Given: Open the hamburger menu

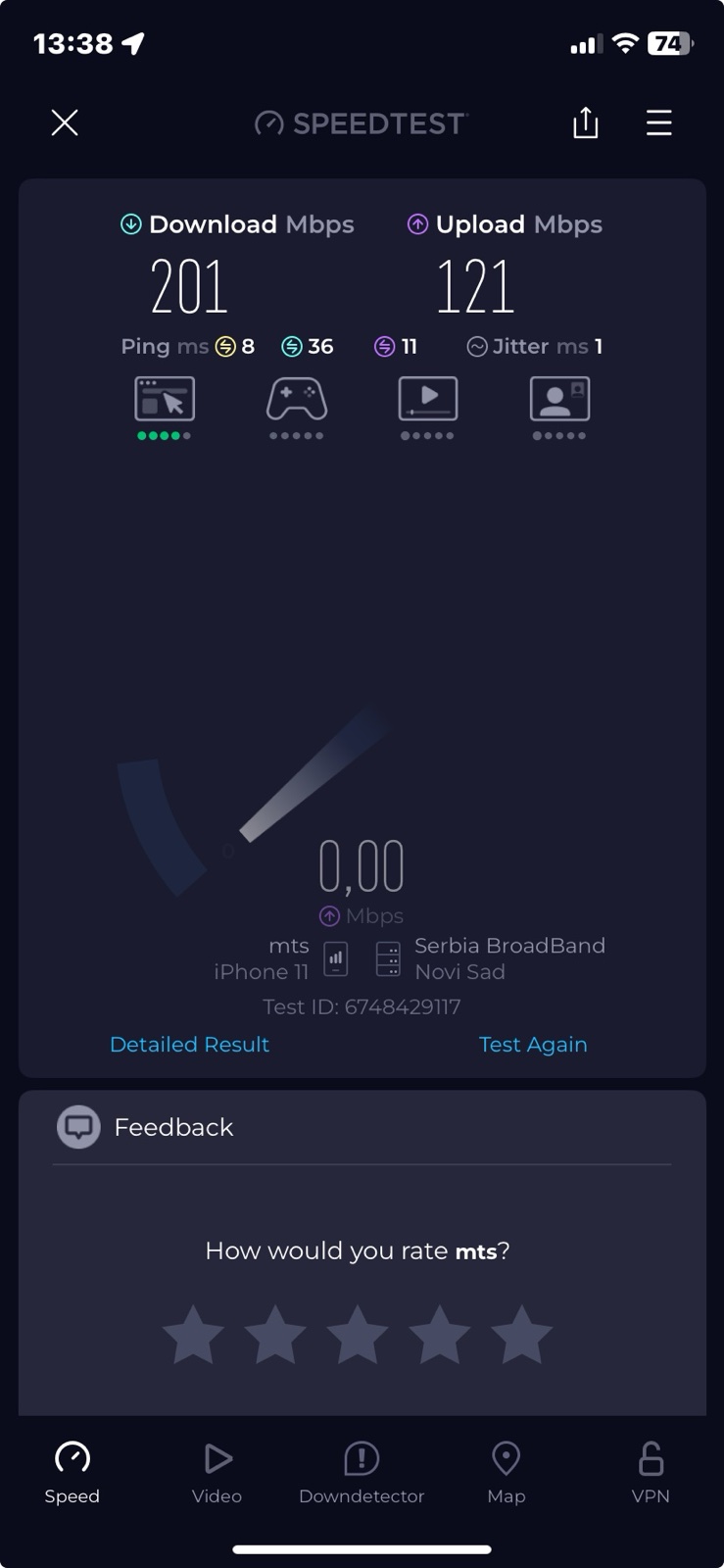Looking at the screenshot, I should pos(658,122).
